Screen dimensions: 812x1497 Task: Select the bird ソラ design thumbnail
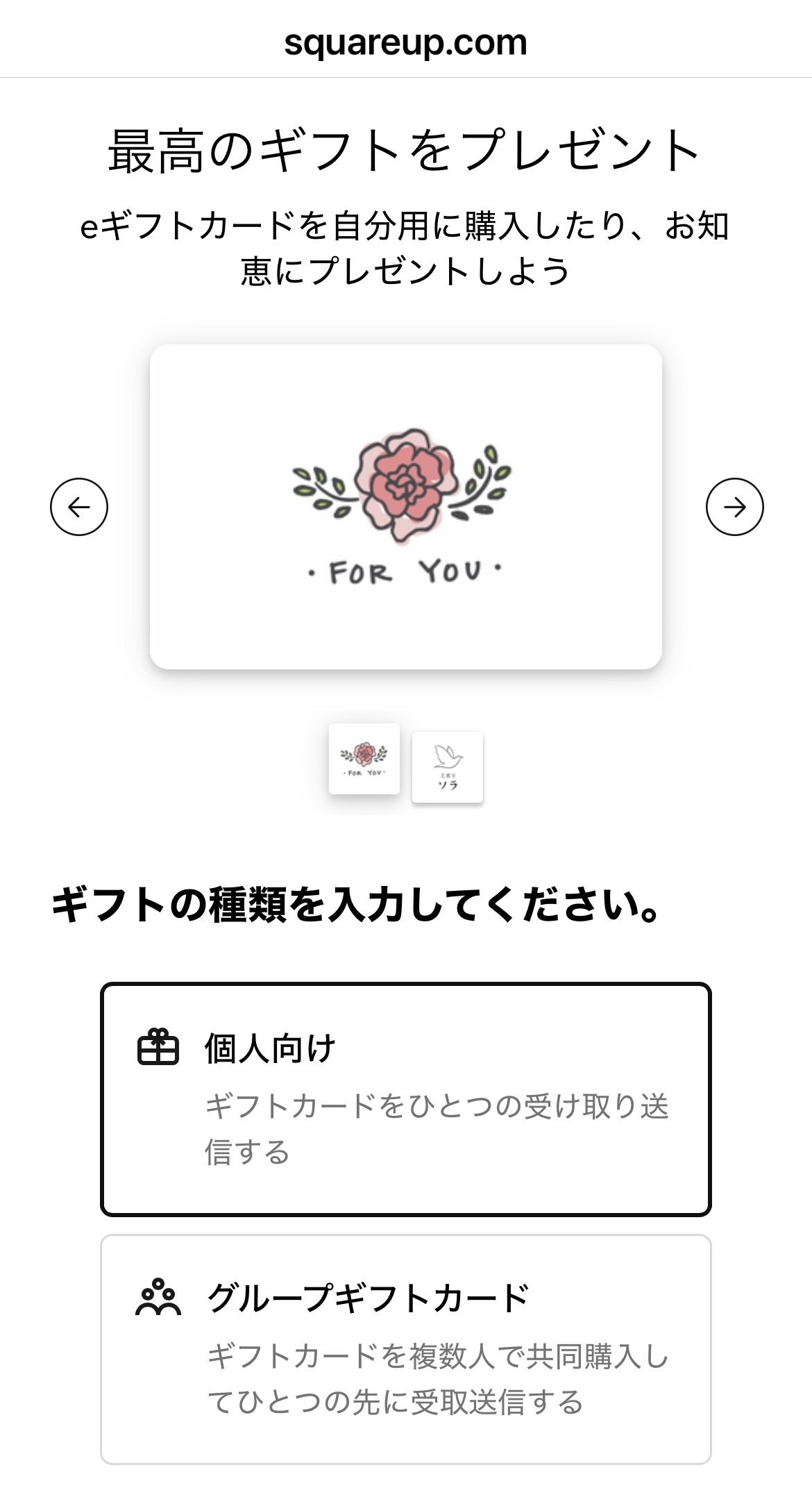[448, 767]
